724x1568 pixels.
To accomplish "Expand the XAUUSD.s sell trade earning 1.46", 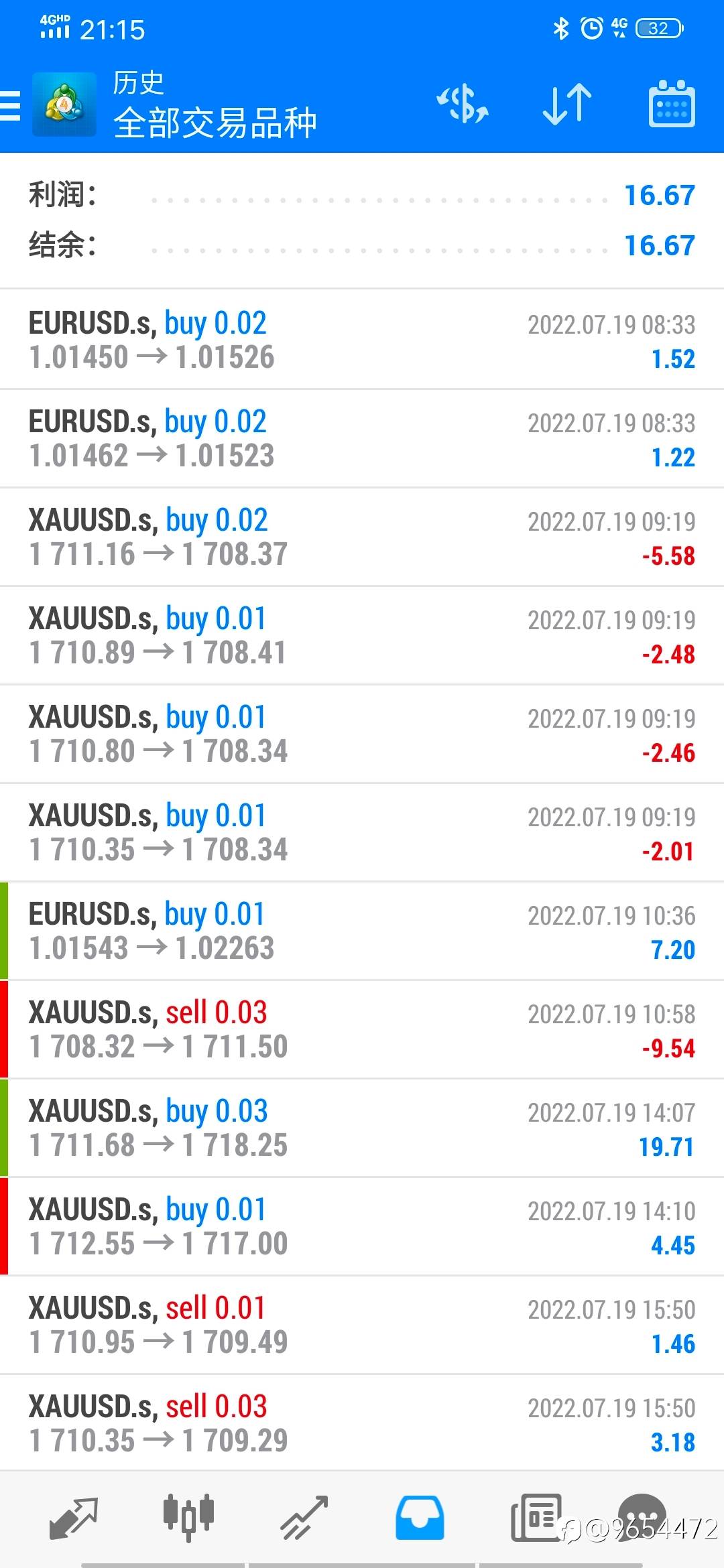I will pyautogui.click(x=362, y=1325).
